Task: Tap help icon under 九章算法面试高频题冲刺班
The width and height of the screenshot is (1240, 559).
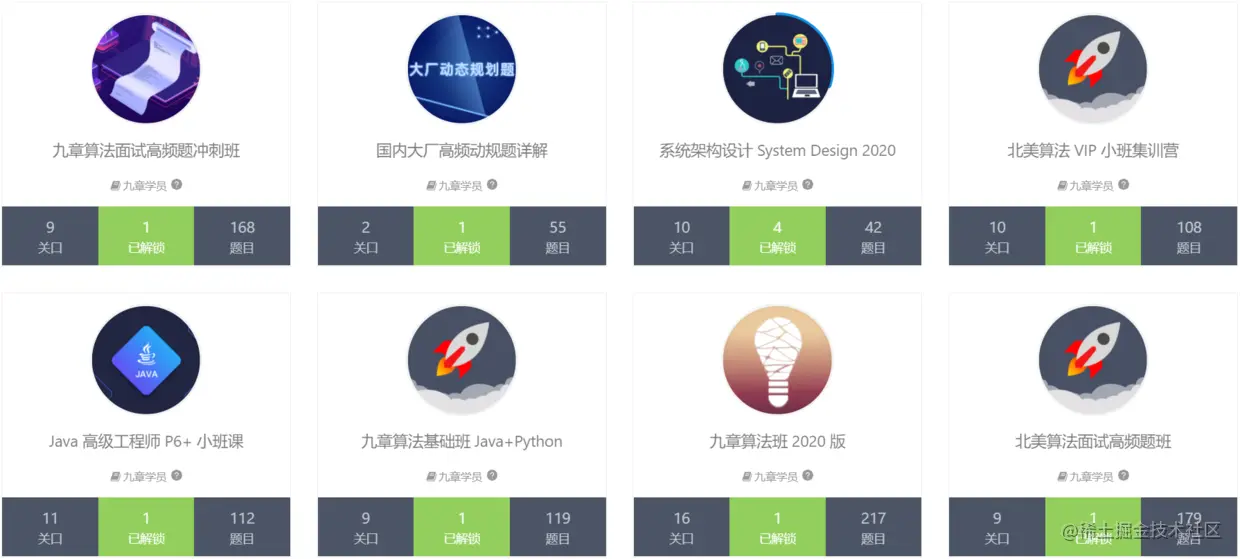Action: [177, 185]
